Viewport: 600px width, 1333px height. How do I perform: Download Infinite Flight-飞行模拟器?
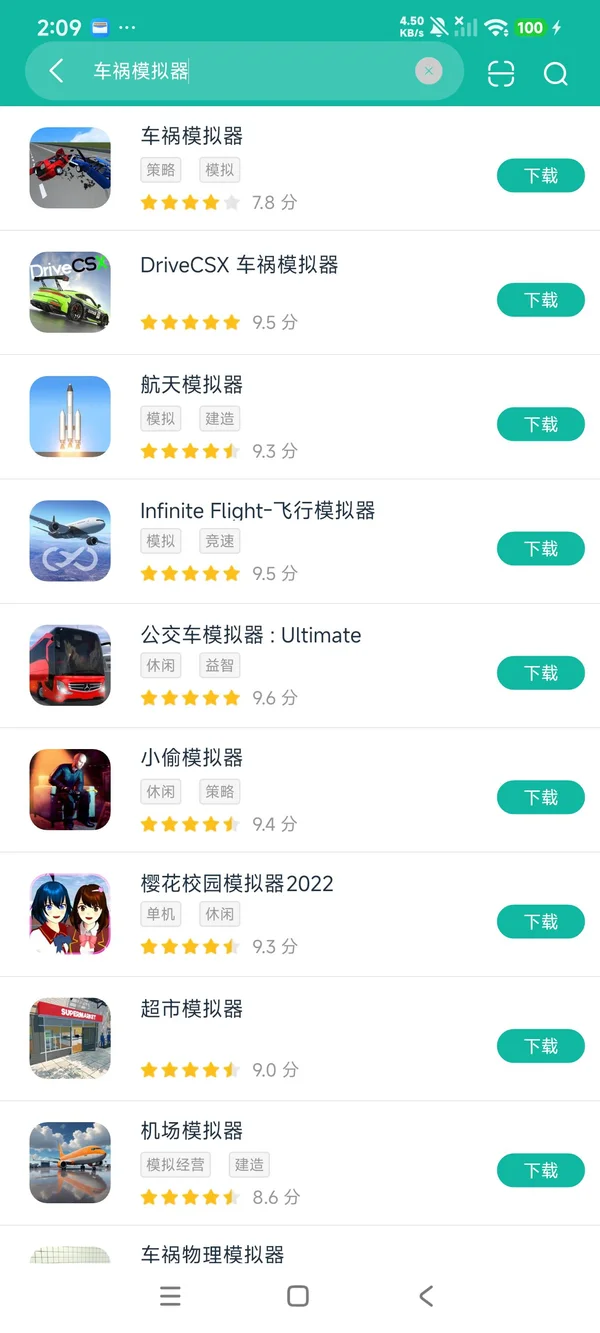[540, 549]
